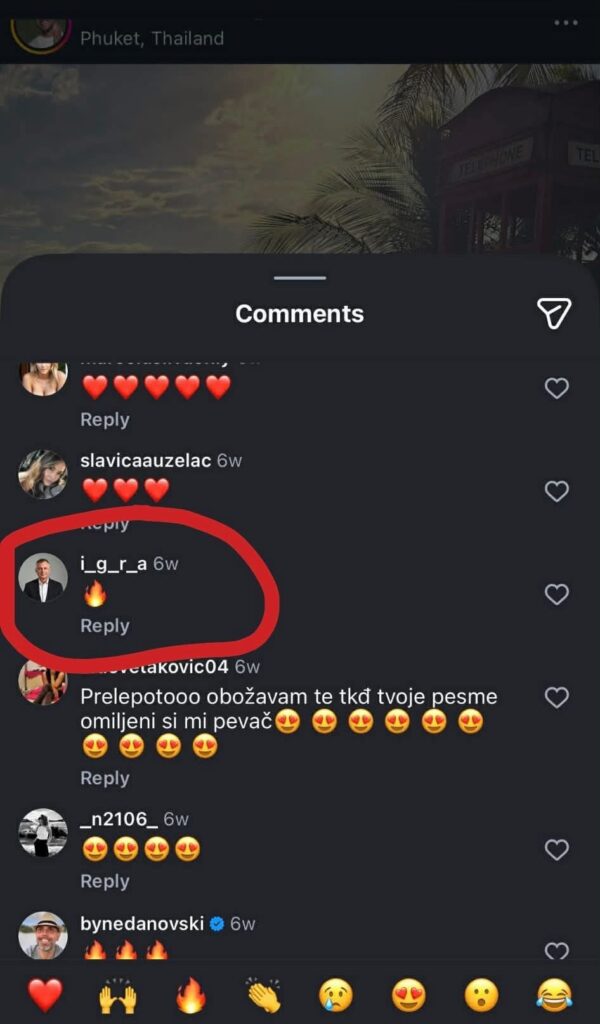Image resolution: width=600 pixels, height=1024 pixels.
Task: Insert the red heart quick emoji
Action: [44, 994]
